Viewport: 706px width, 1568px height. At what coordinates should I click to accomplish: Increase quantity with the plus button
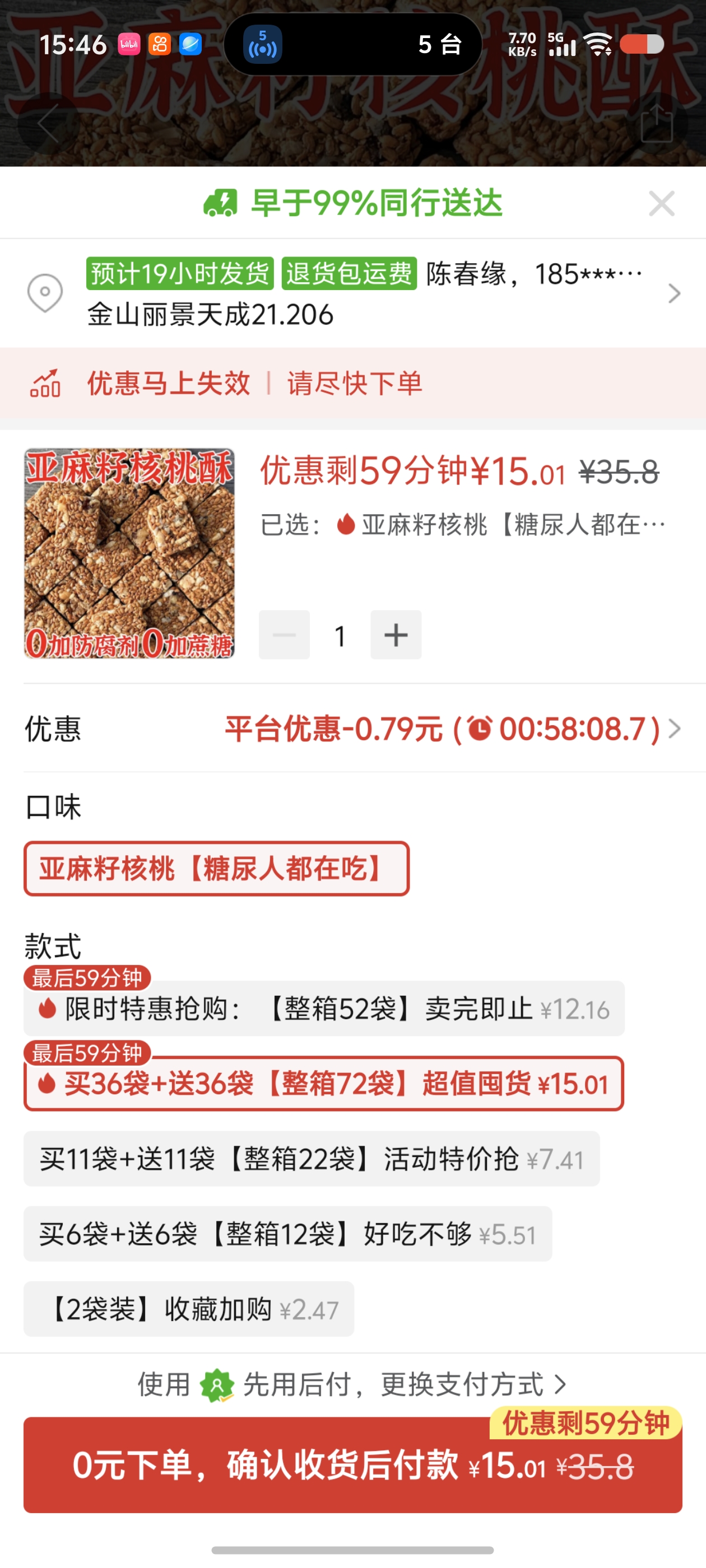396,635
